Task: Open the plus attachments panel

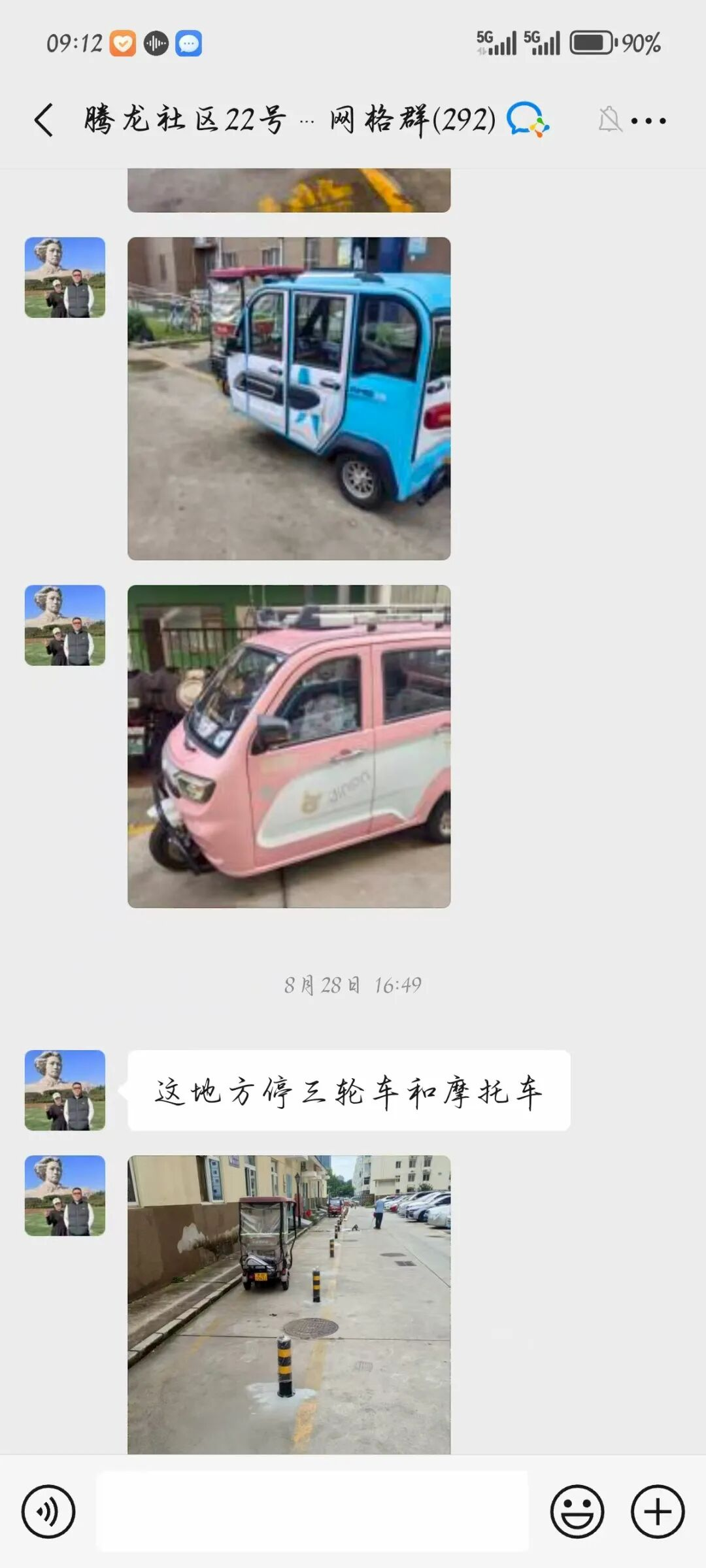Action: pyautogui.click(x=657, y=1512)
